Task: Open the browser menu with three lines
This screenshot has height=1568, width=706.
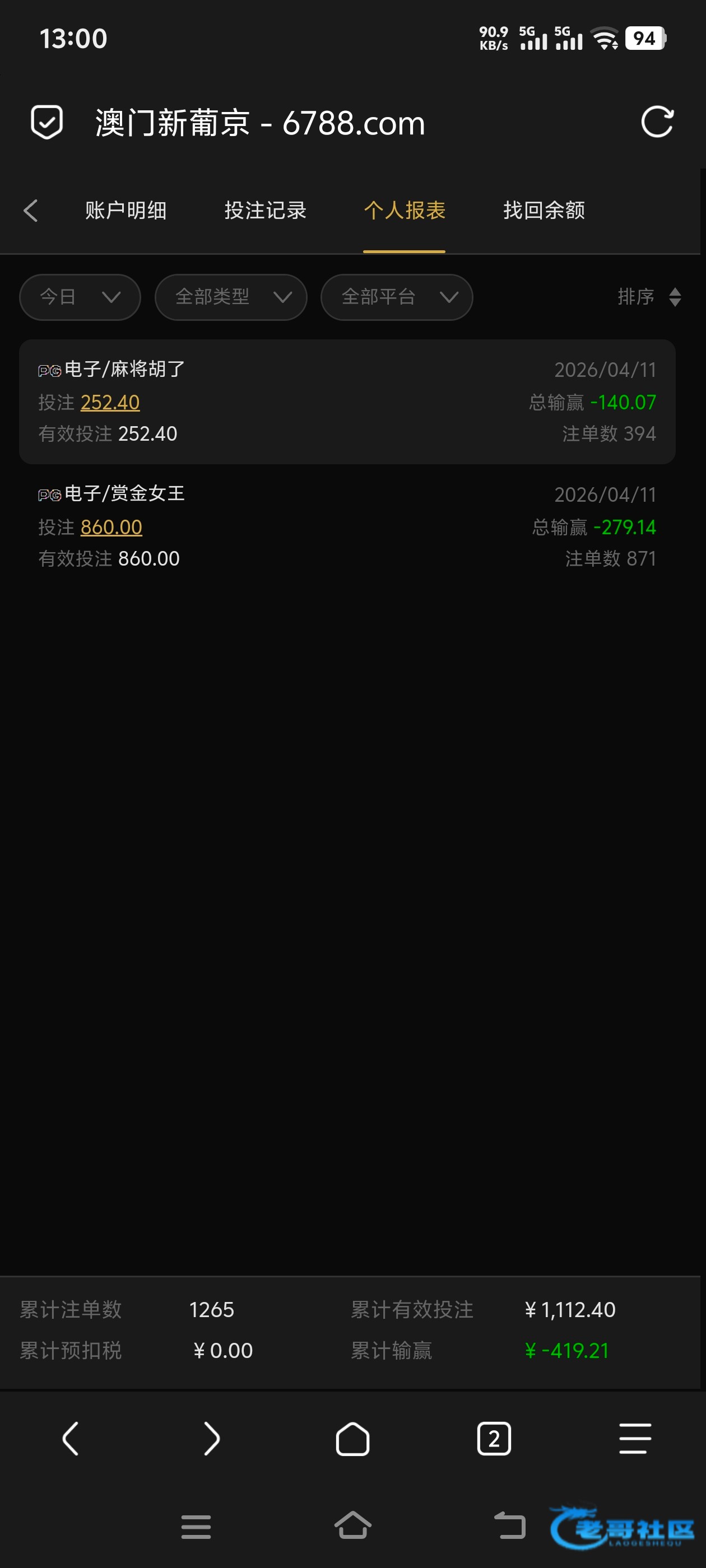Action: 635,1439
